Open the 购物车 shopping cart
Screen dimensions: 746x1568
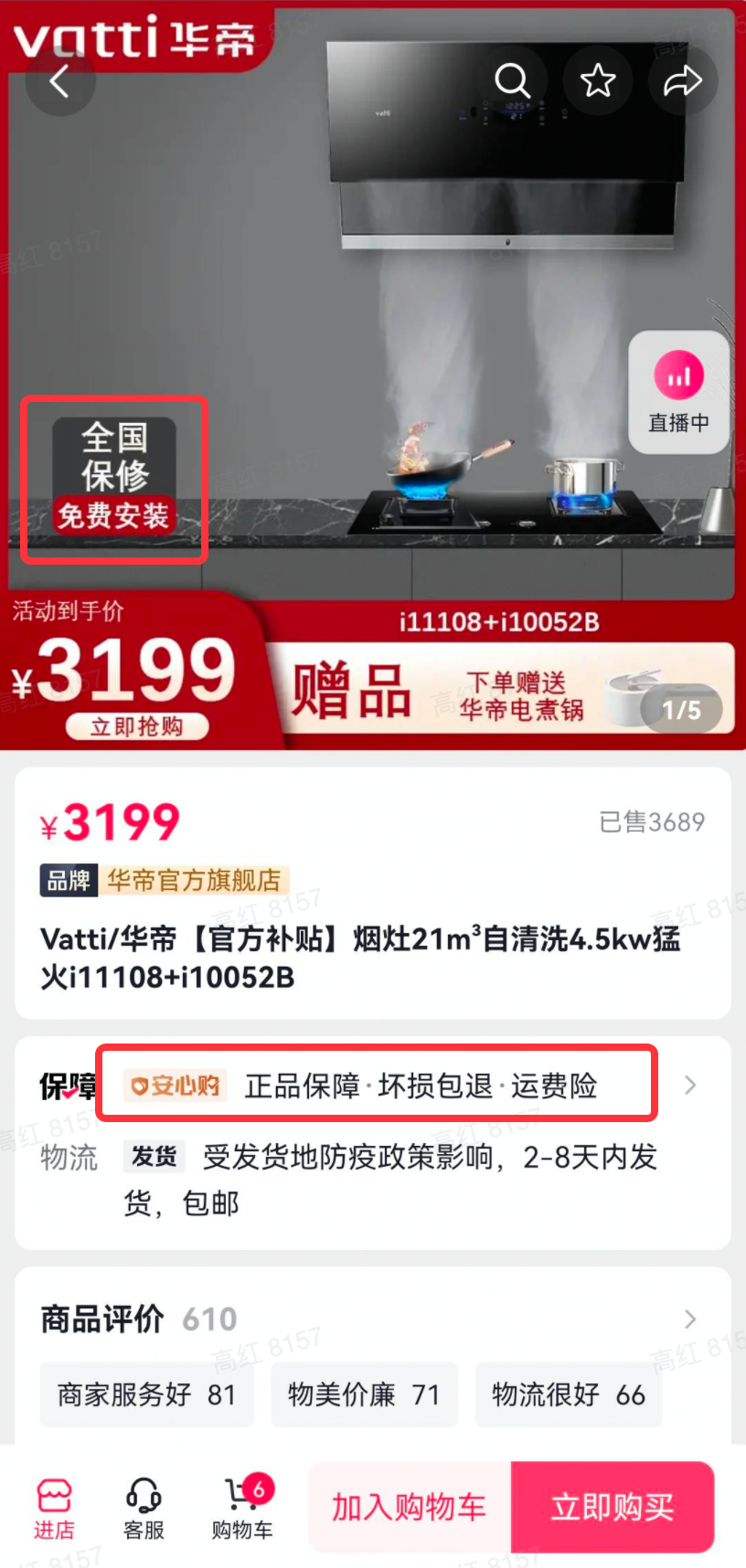click(x=242, y=1509)
